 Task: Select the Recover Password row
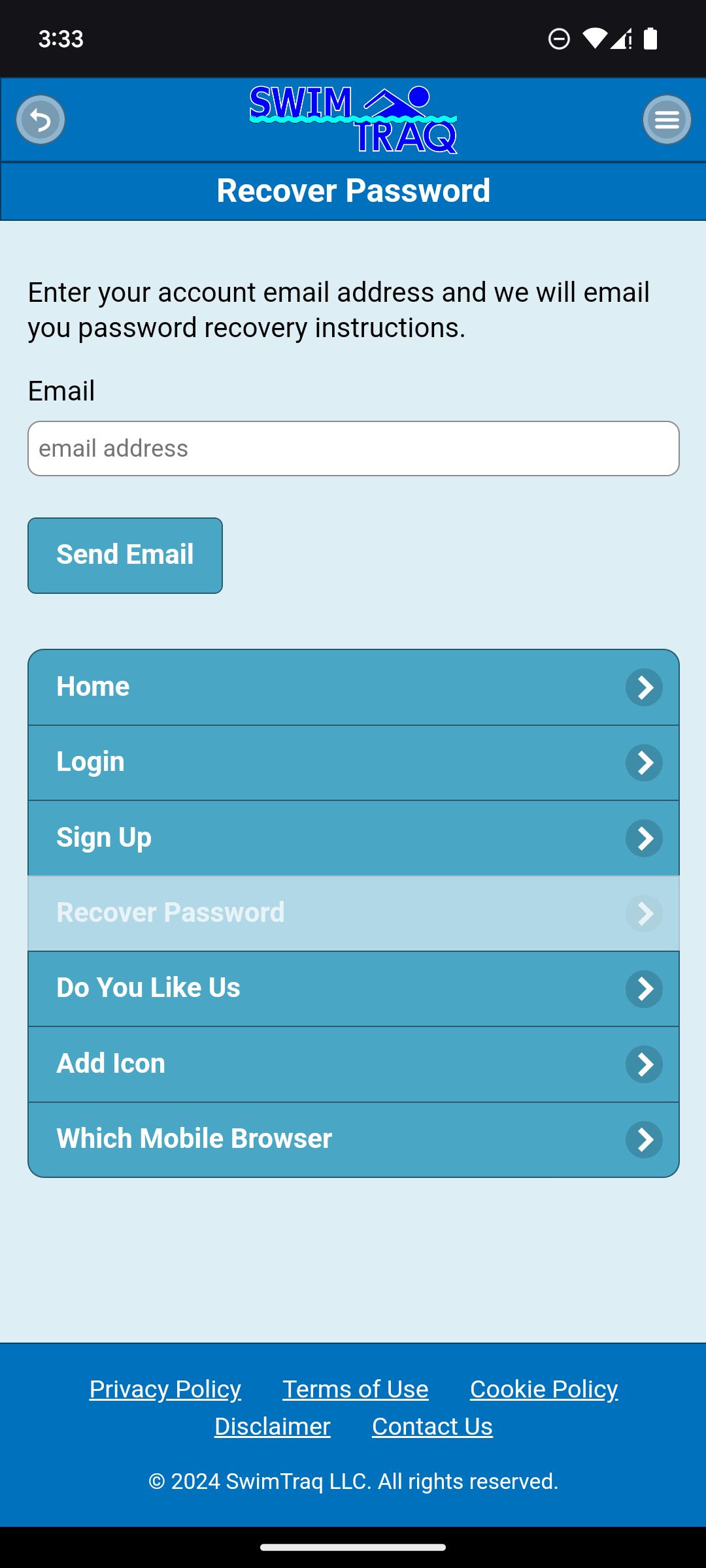point(353,913)
